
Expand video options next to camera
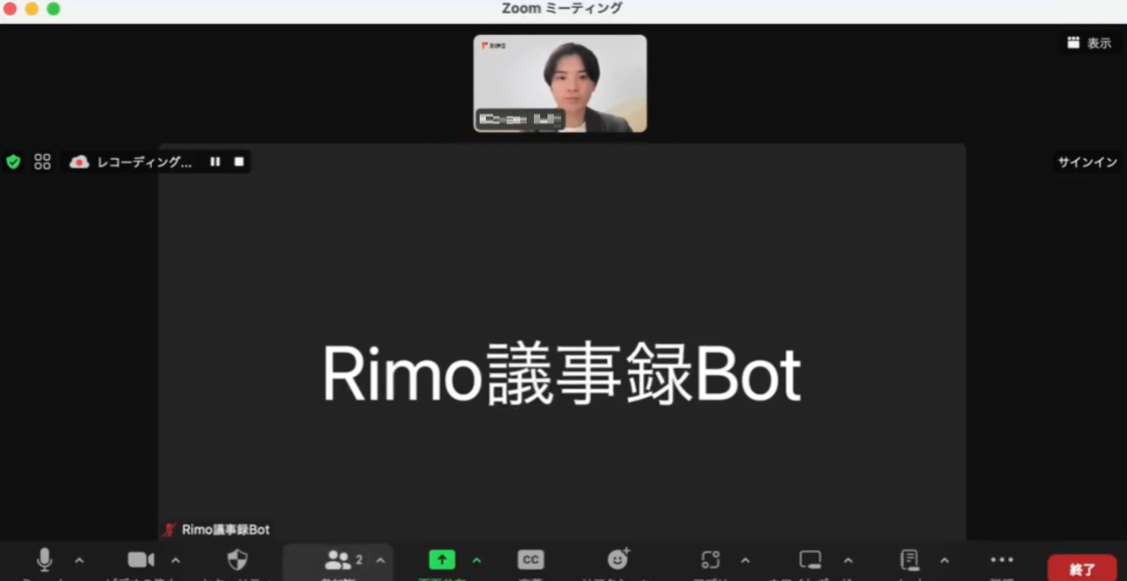tap(176, 560)
